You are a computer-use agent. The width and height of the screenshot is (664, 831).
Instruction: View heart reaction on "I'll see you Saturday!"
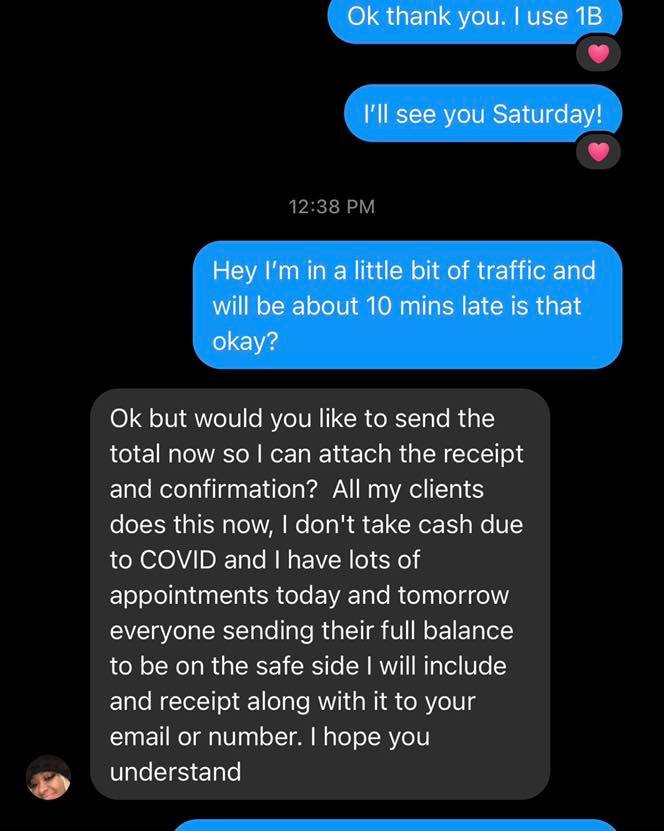[x=598, y=152]
